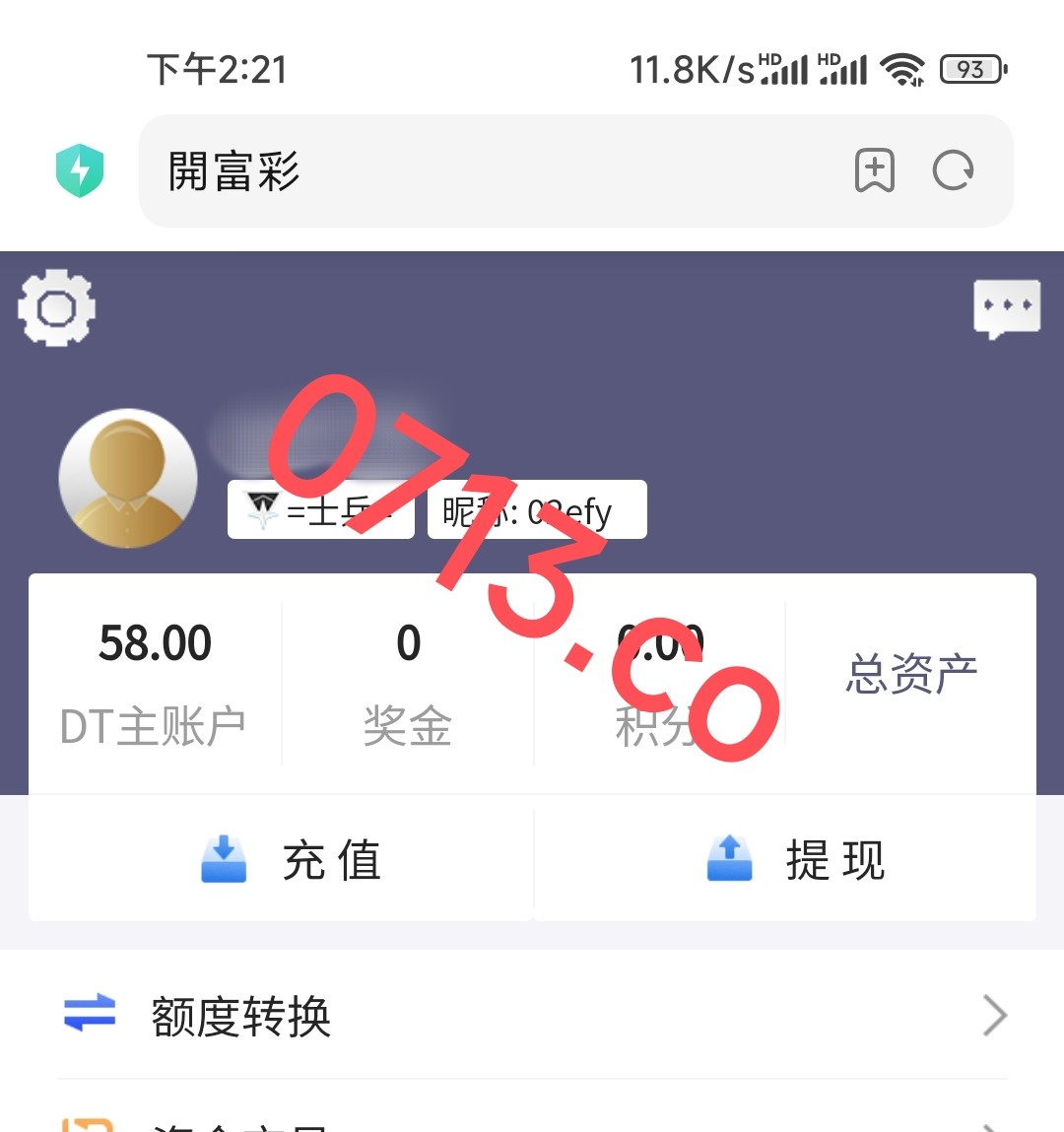Open the messages chat bubble icon
The width and height of the screenshot is (1064, 1132).
point(1006,307)
